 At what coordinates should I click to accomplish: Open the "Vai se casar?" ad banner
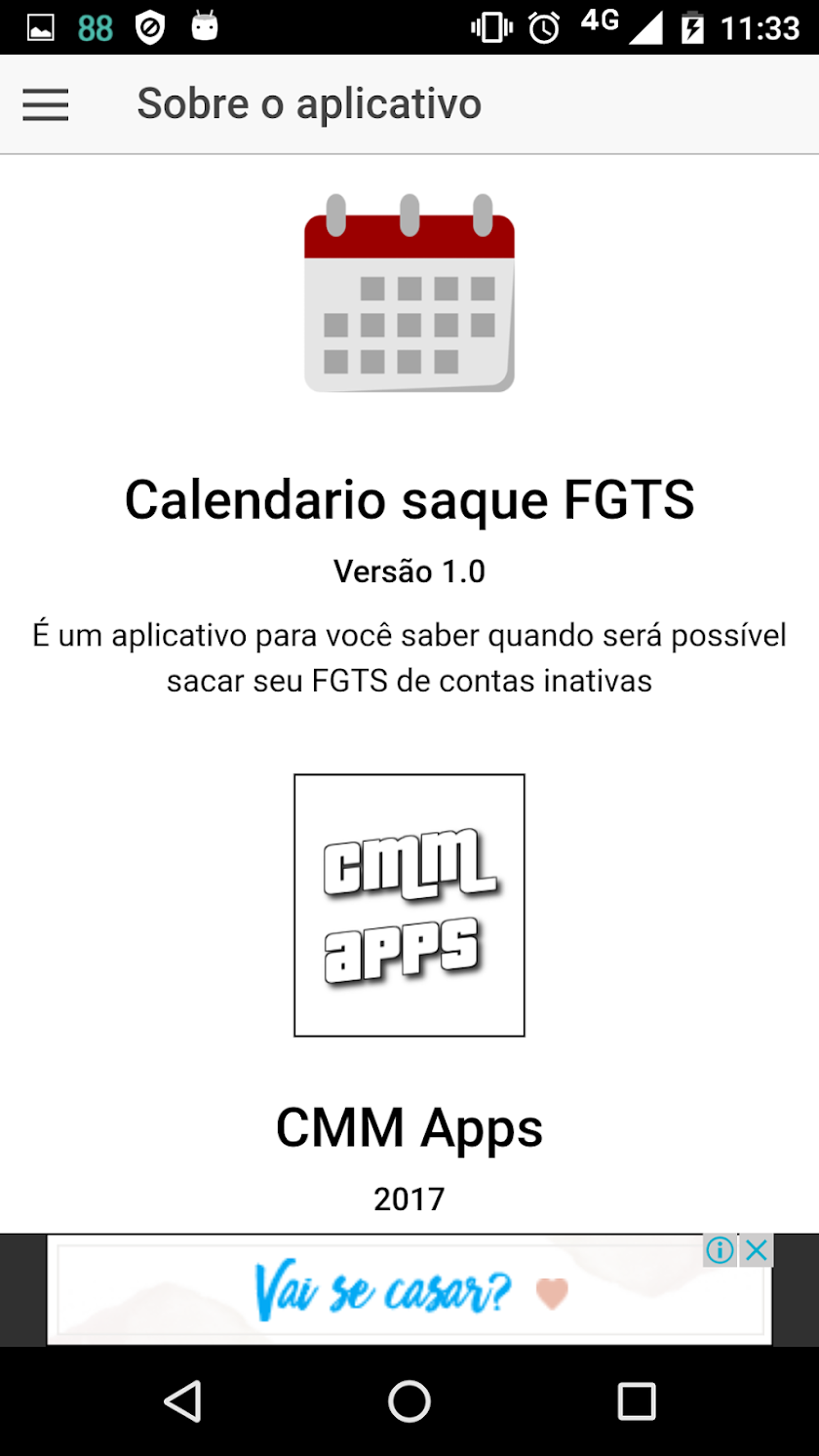[x=390, y=1294]
